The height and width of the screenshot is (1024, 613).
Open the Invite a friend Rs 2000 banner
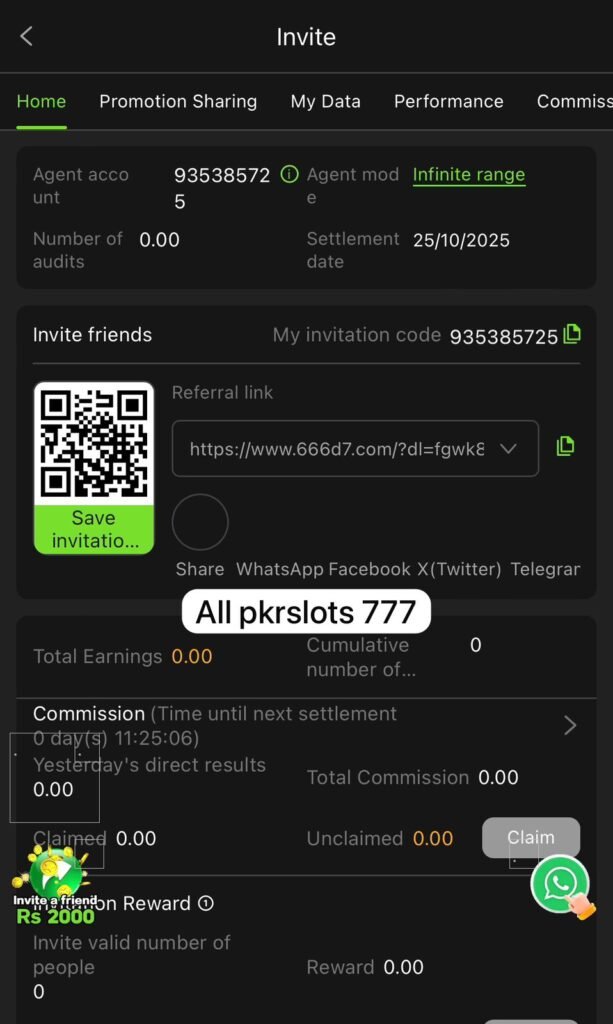(x=55, y=885)
